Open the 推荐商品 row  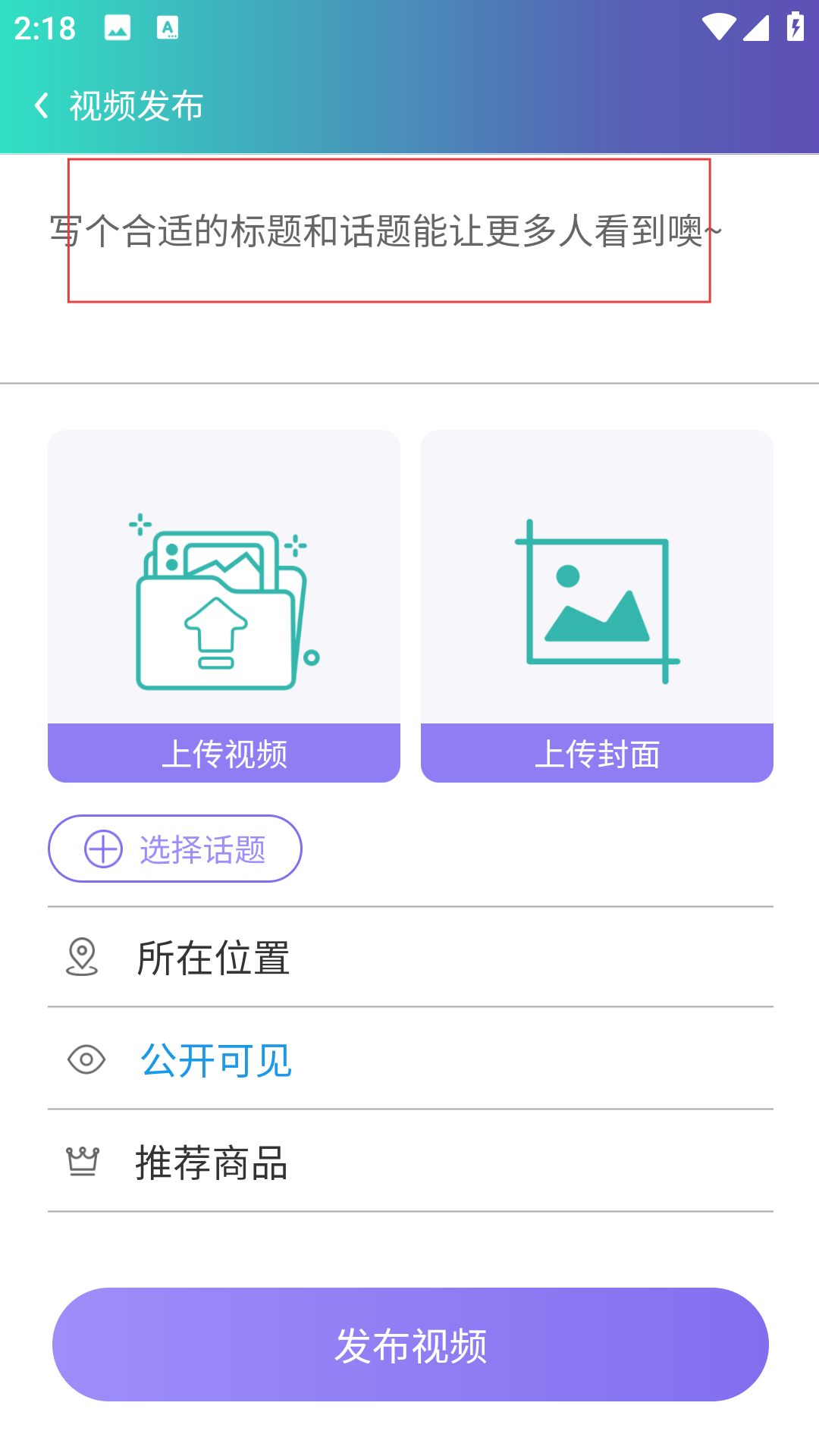tap(410, 1161)
